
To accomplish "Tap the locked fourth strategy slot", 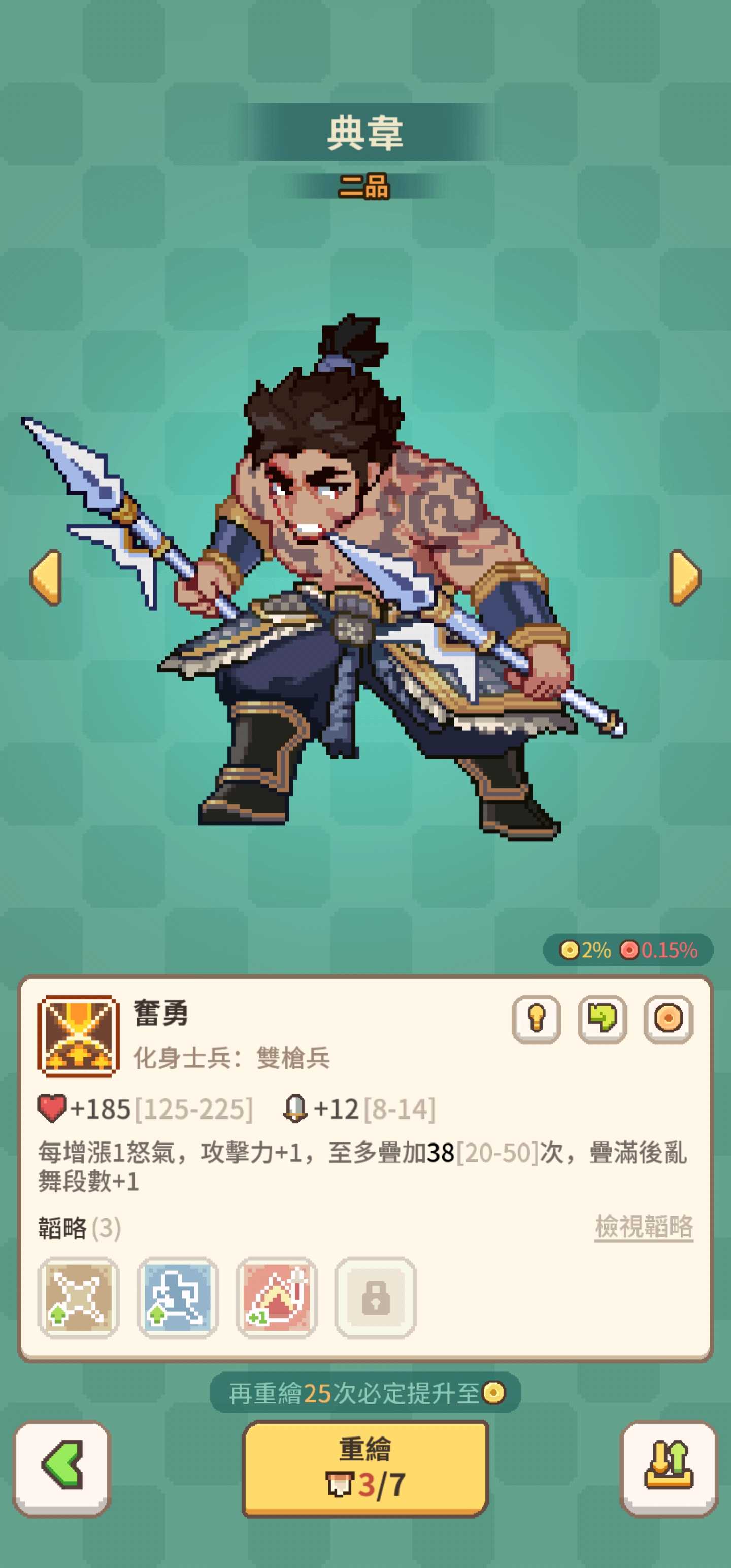I will pyautogui.click(x=376, y=1297).
